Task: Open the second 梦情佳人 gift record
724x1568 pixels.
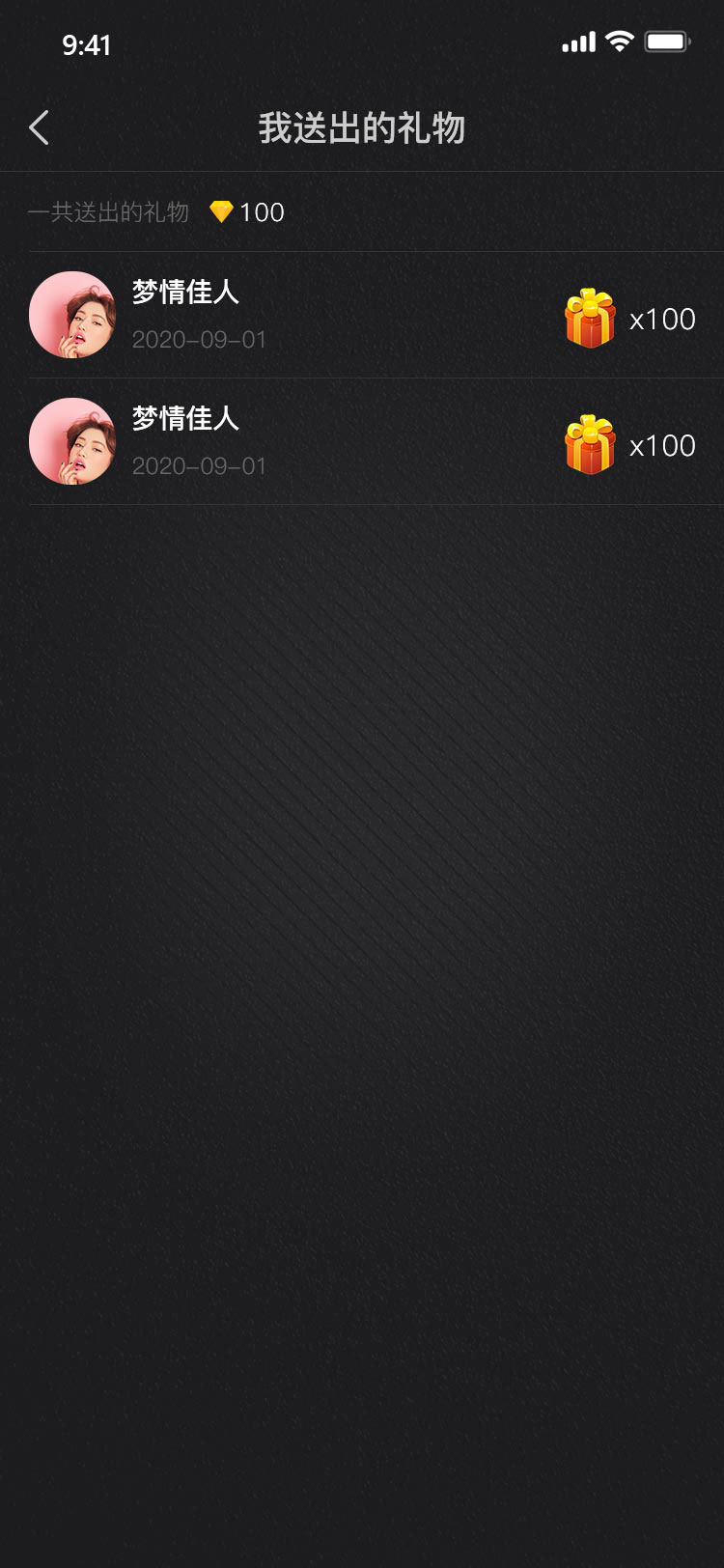Action: click(362, 441)
